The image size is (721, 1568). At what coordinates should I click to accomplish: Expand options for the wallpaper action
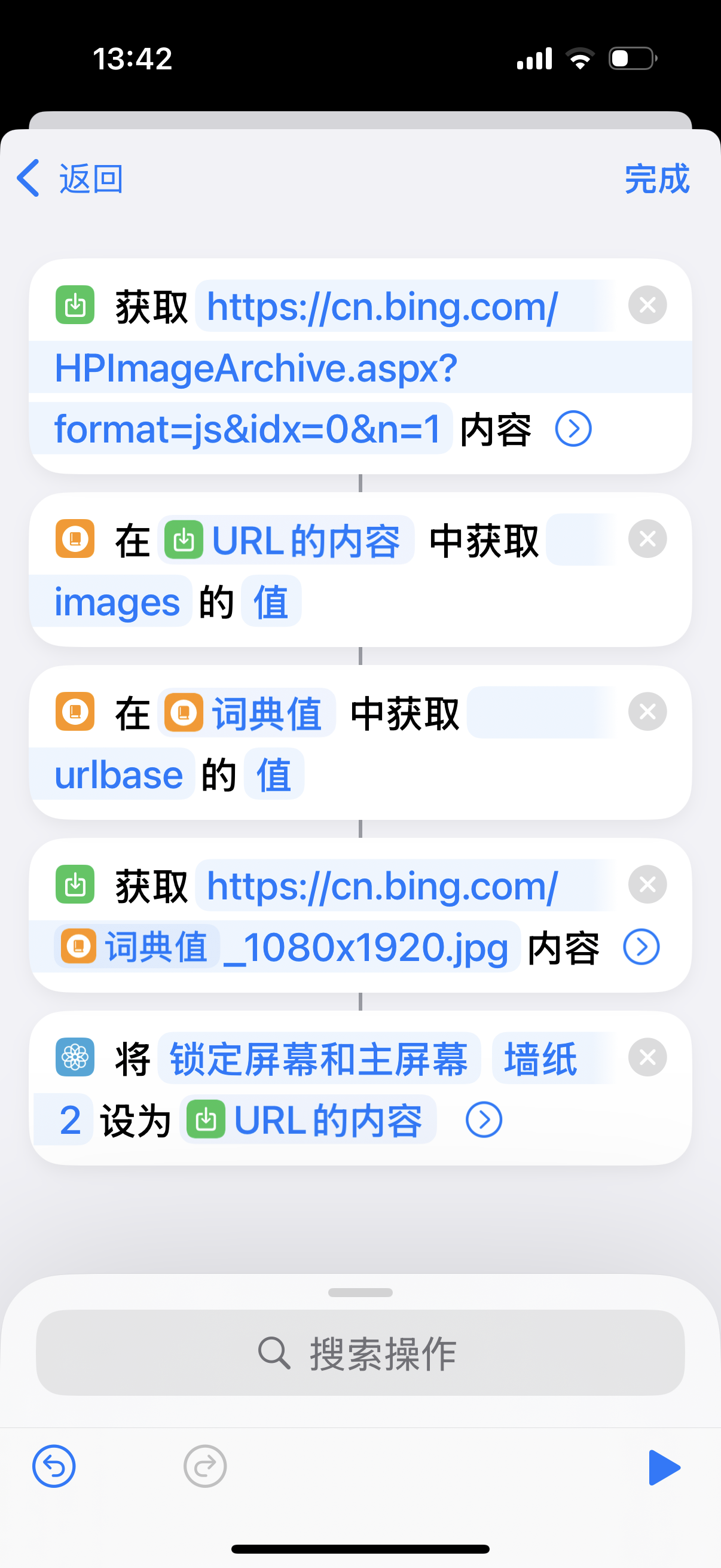click(484, 1119)
